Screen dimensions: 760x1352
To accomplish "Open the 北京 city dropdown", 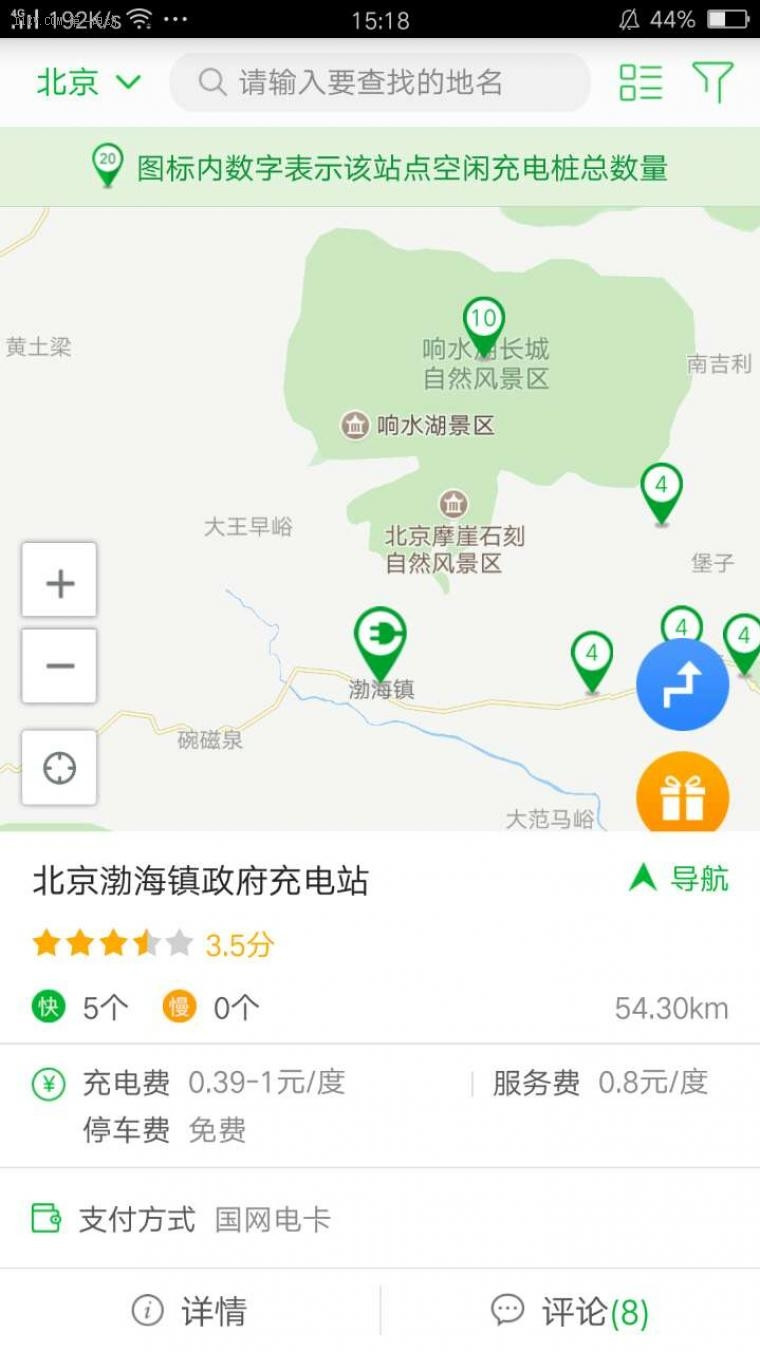I will (89, 82).
